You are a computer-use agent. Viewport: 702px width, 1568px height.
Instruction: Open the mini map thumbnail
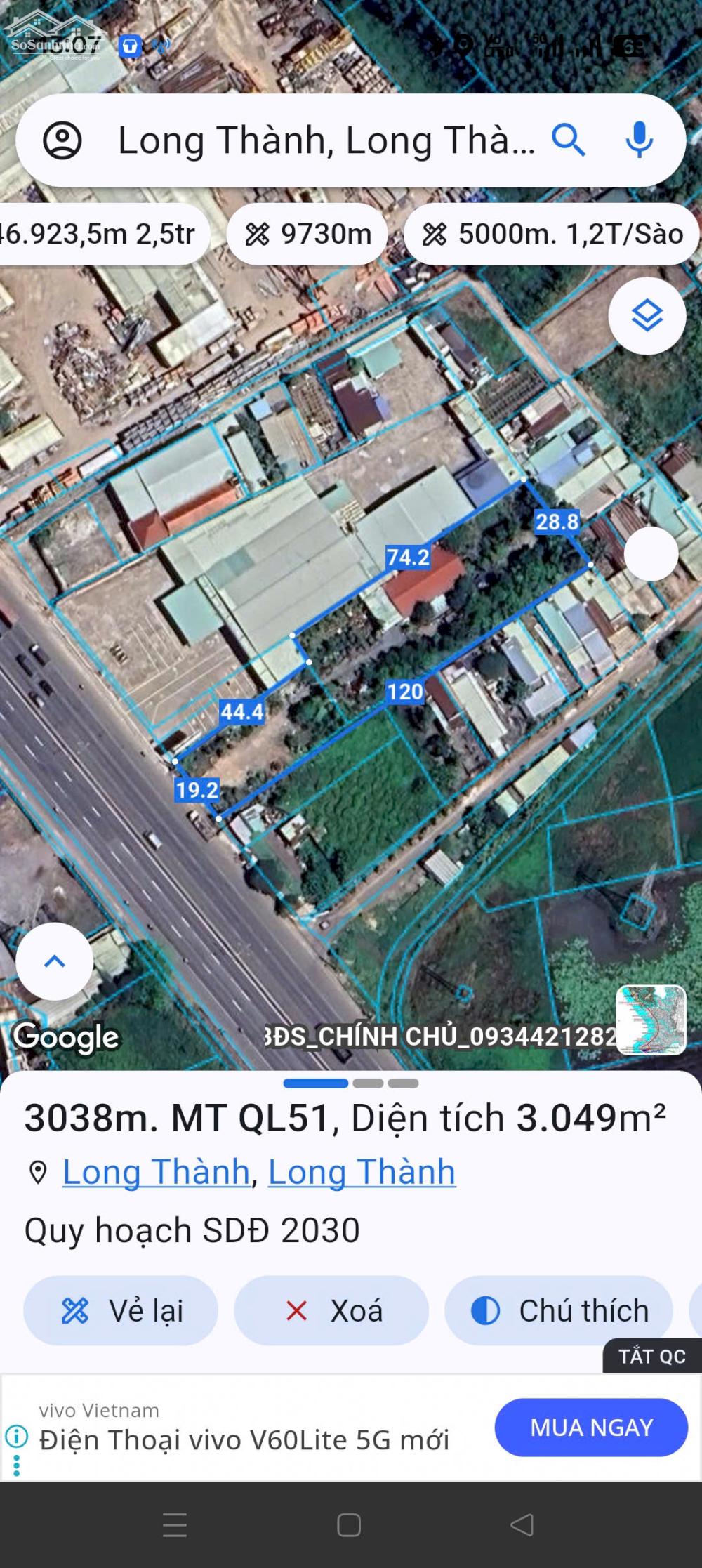click(651, 1020)
